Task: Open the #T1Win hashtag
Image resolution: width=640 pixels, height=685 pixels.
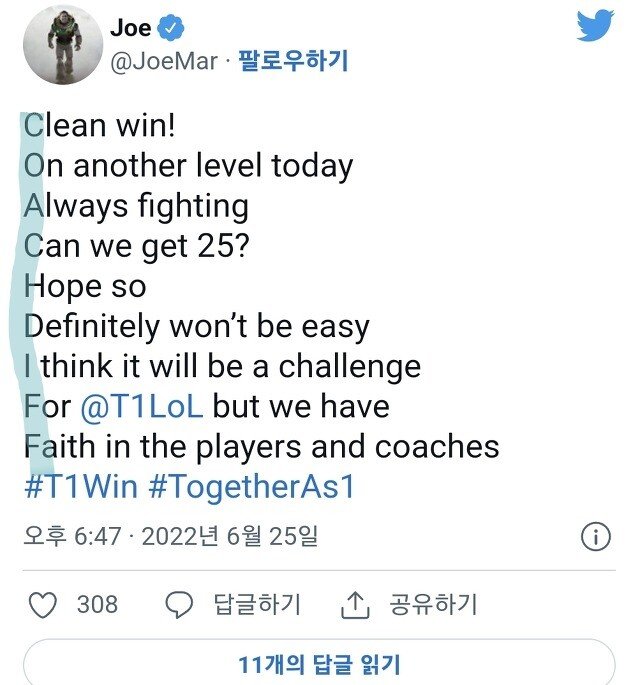Action: 81,487
